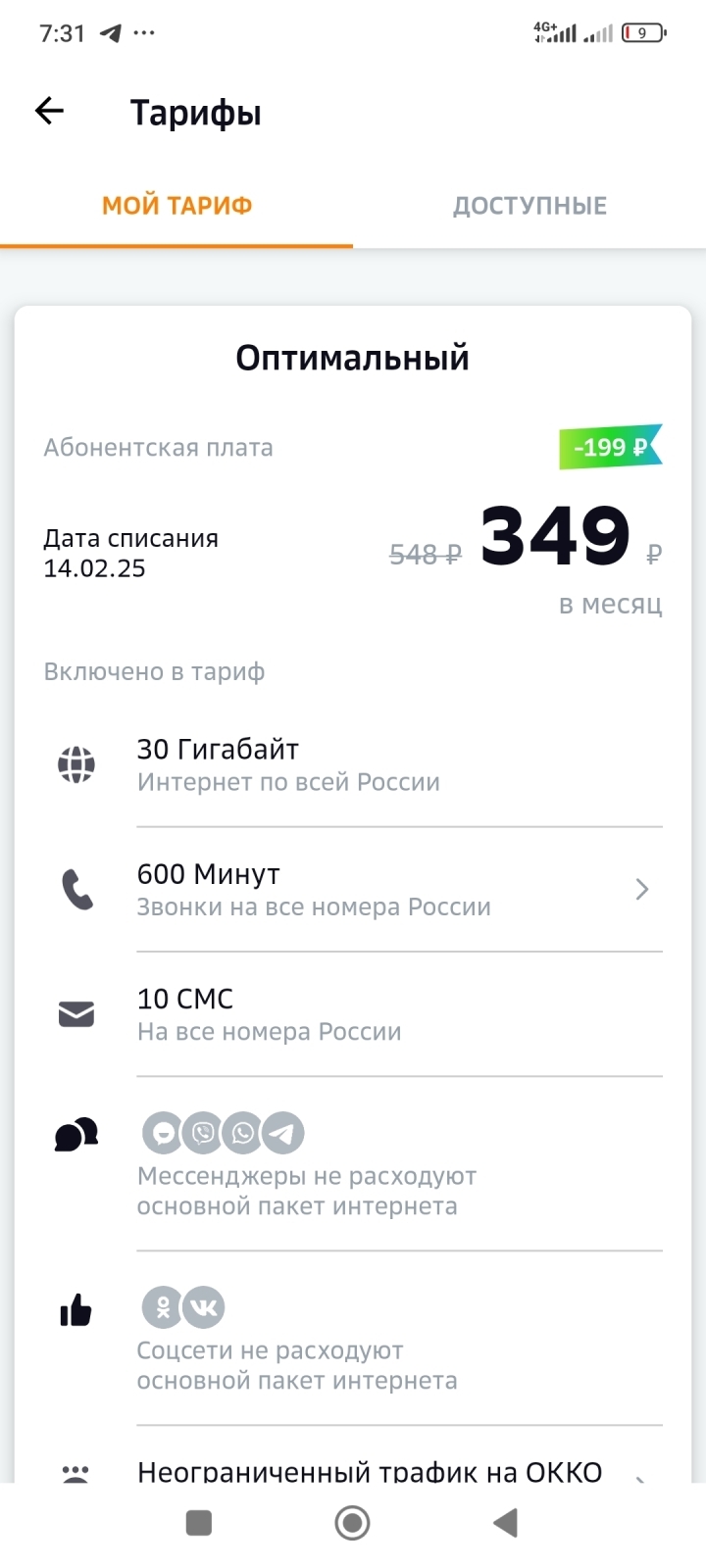
Task: Select the Мой тариф tab
Action: click(177, 206)
